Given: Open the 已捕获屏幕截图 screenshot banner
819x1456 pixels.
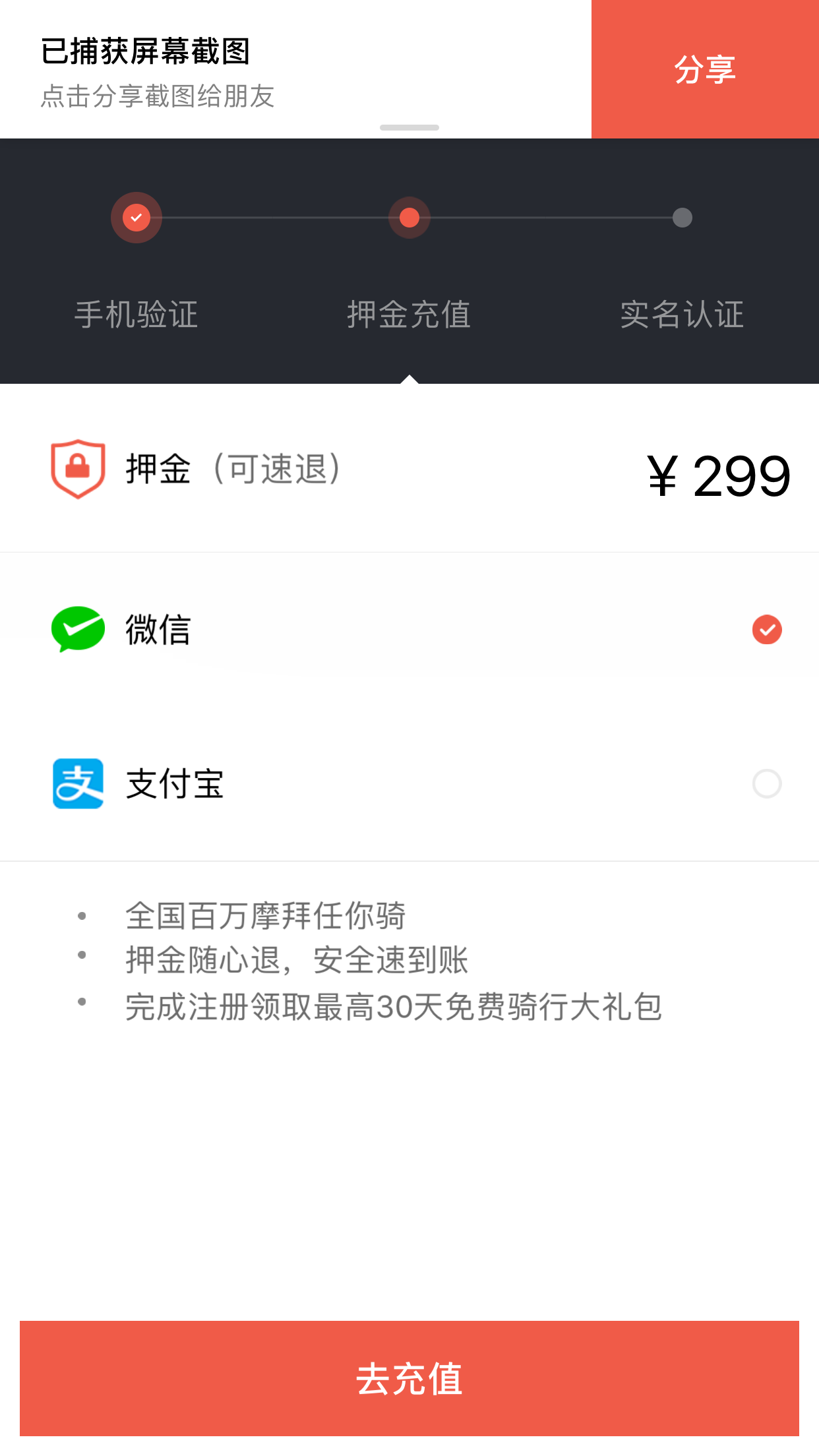Looking at the screenshot, I should tap(295, 69).
